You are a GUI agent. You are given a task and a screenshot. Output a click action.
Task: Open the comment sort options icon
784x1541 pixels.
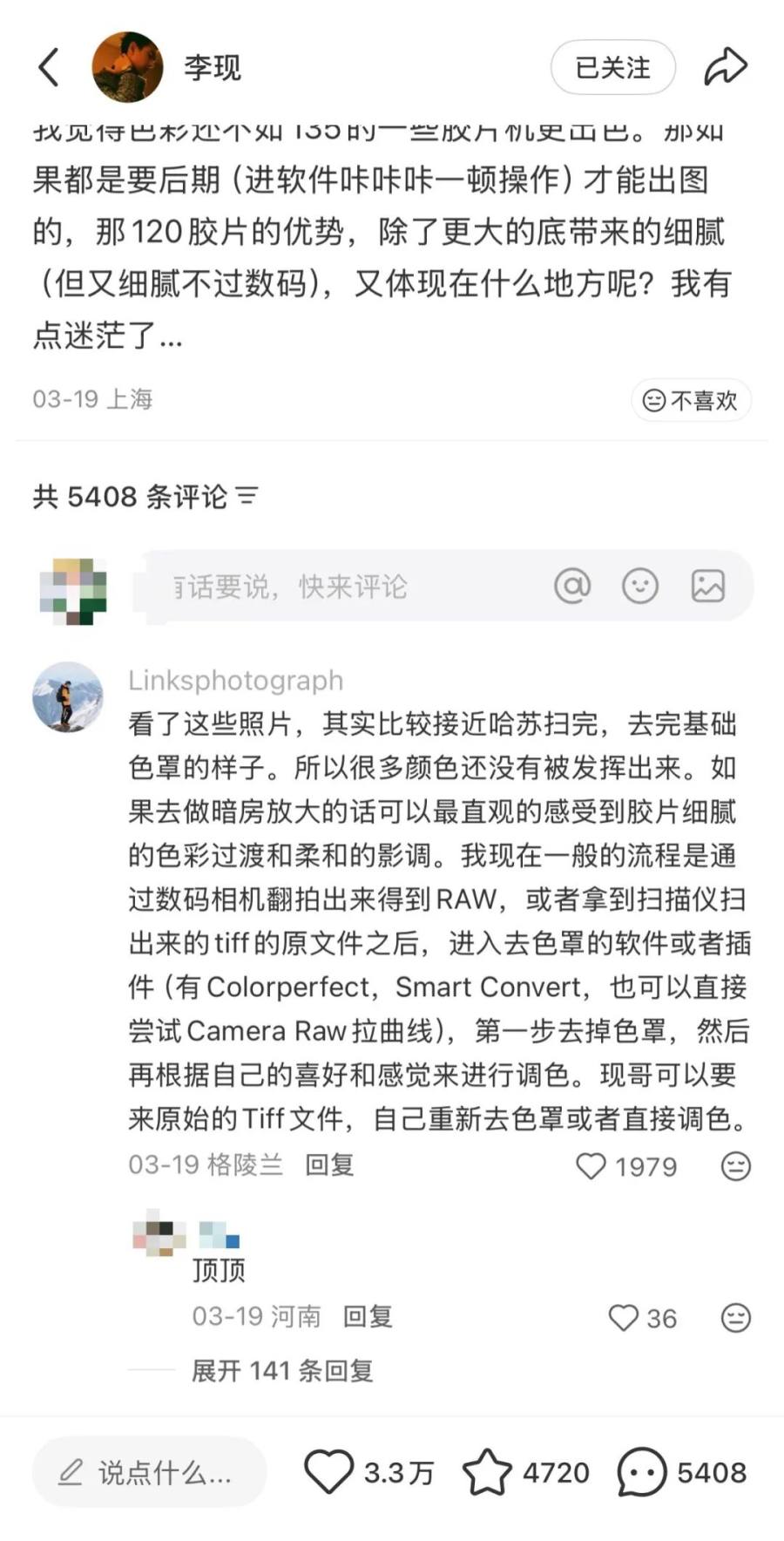point(247,496)
